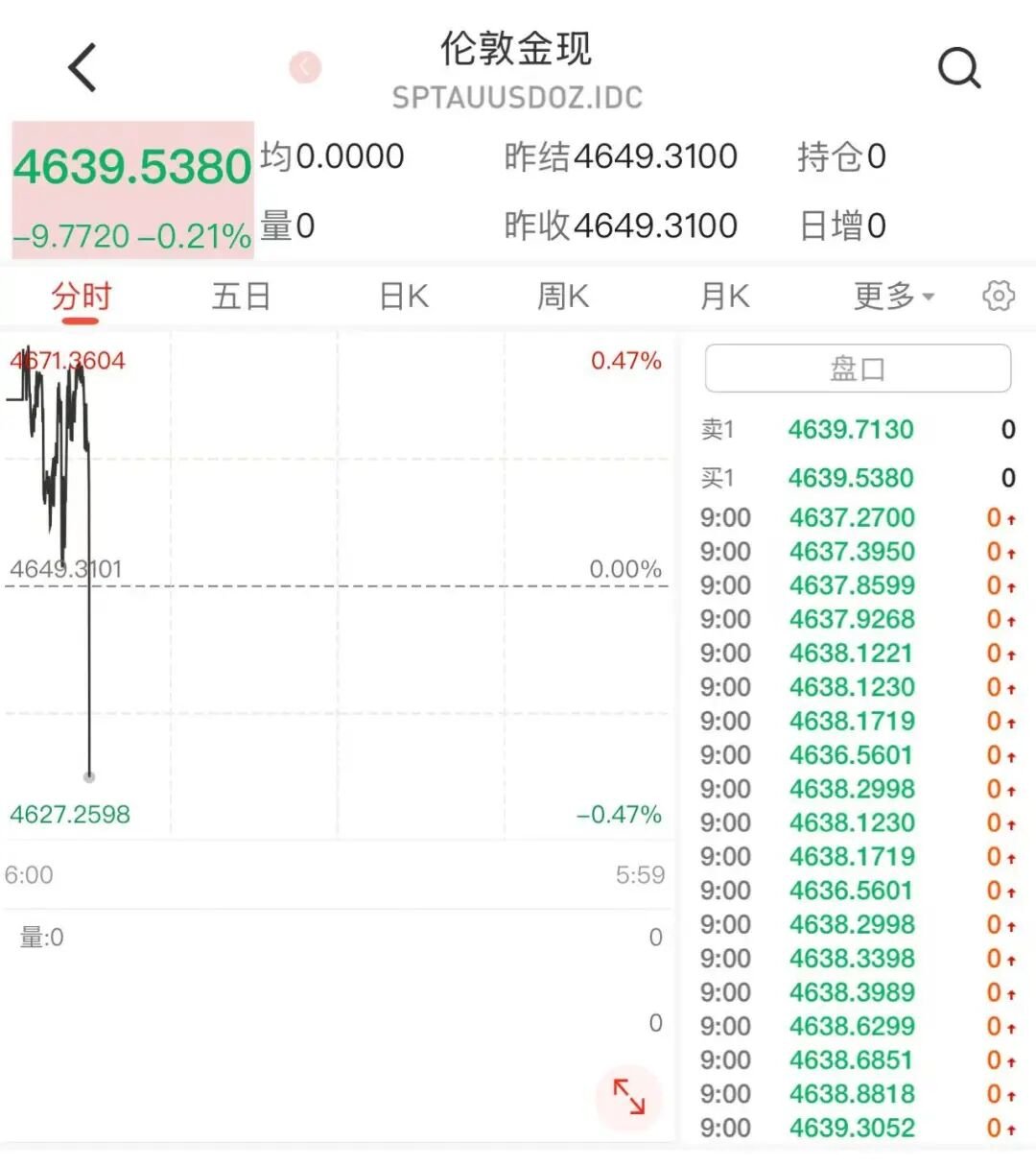
Task: Open the search magnifier icon
Action: click(x=958, y=68)
